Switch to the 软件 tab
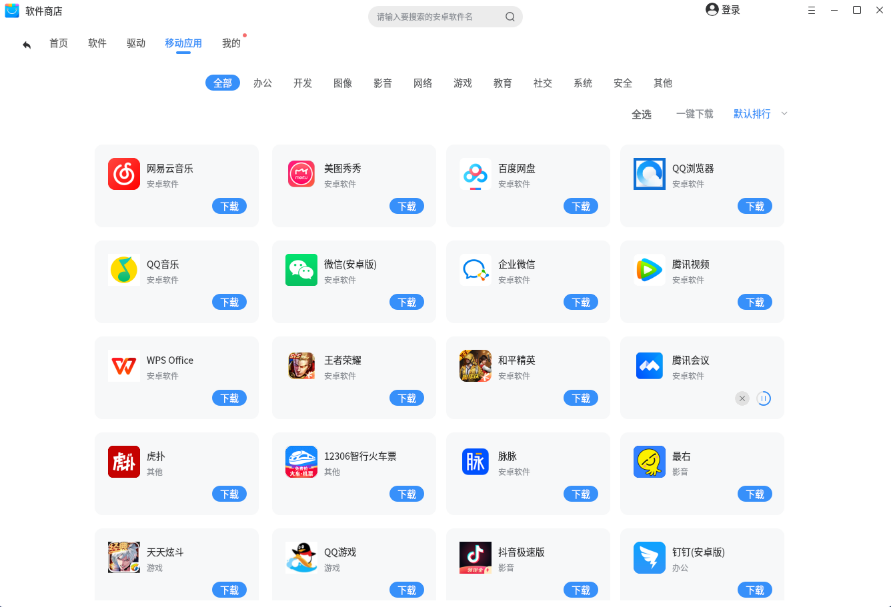The width and height of the screenshot is (891, 607). coord(97,43)
